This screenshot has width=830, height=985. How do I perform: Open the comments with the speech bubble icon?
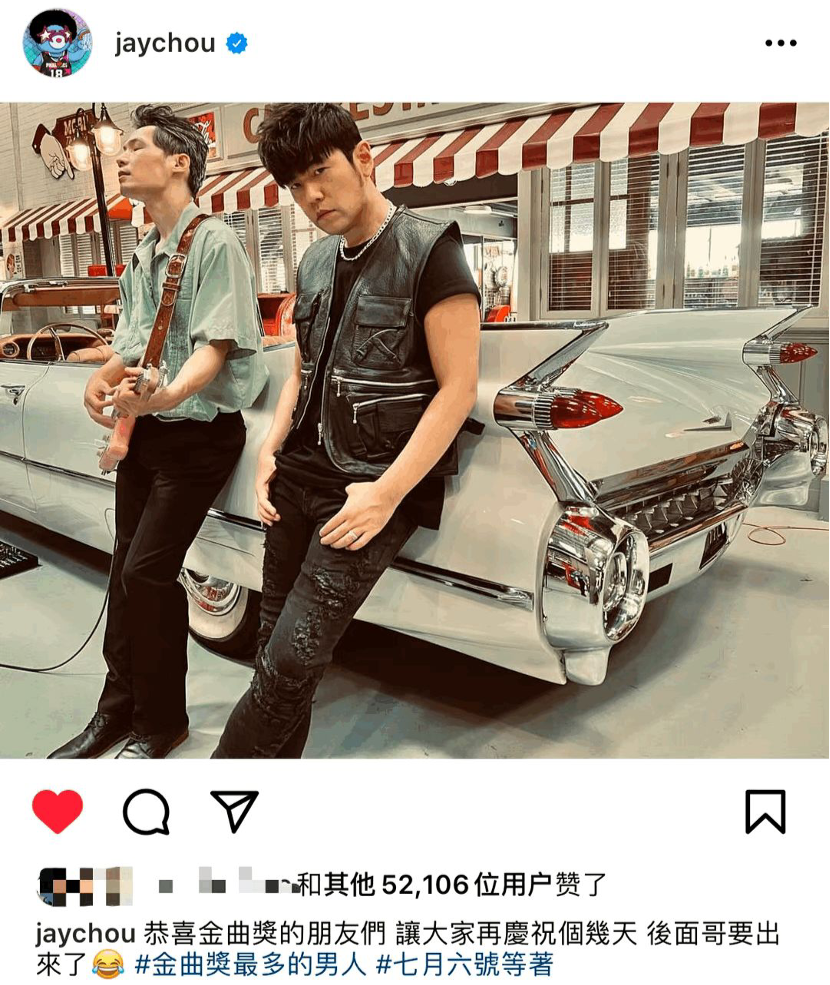tap(146, 811)
